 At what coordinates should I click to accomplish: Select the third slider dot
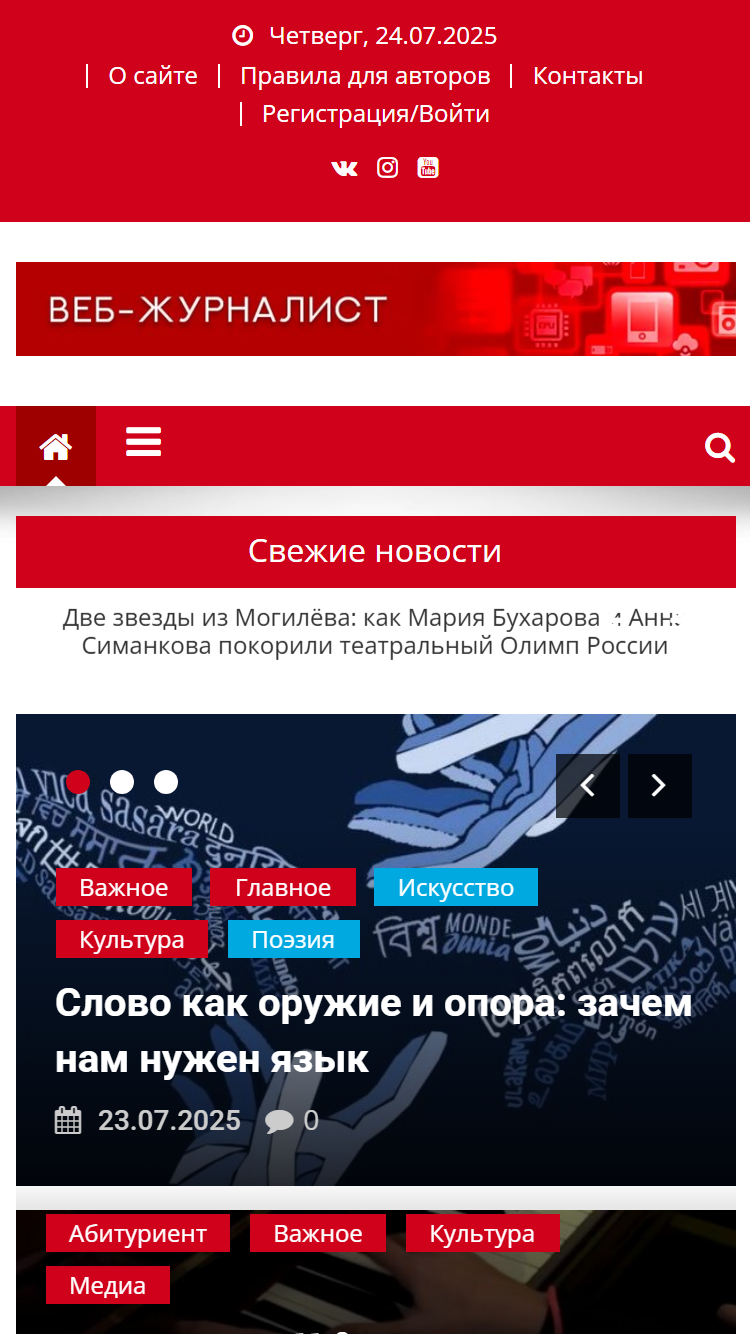[166, 782]
